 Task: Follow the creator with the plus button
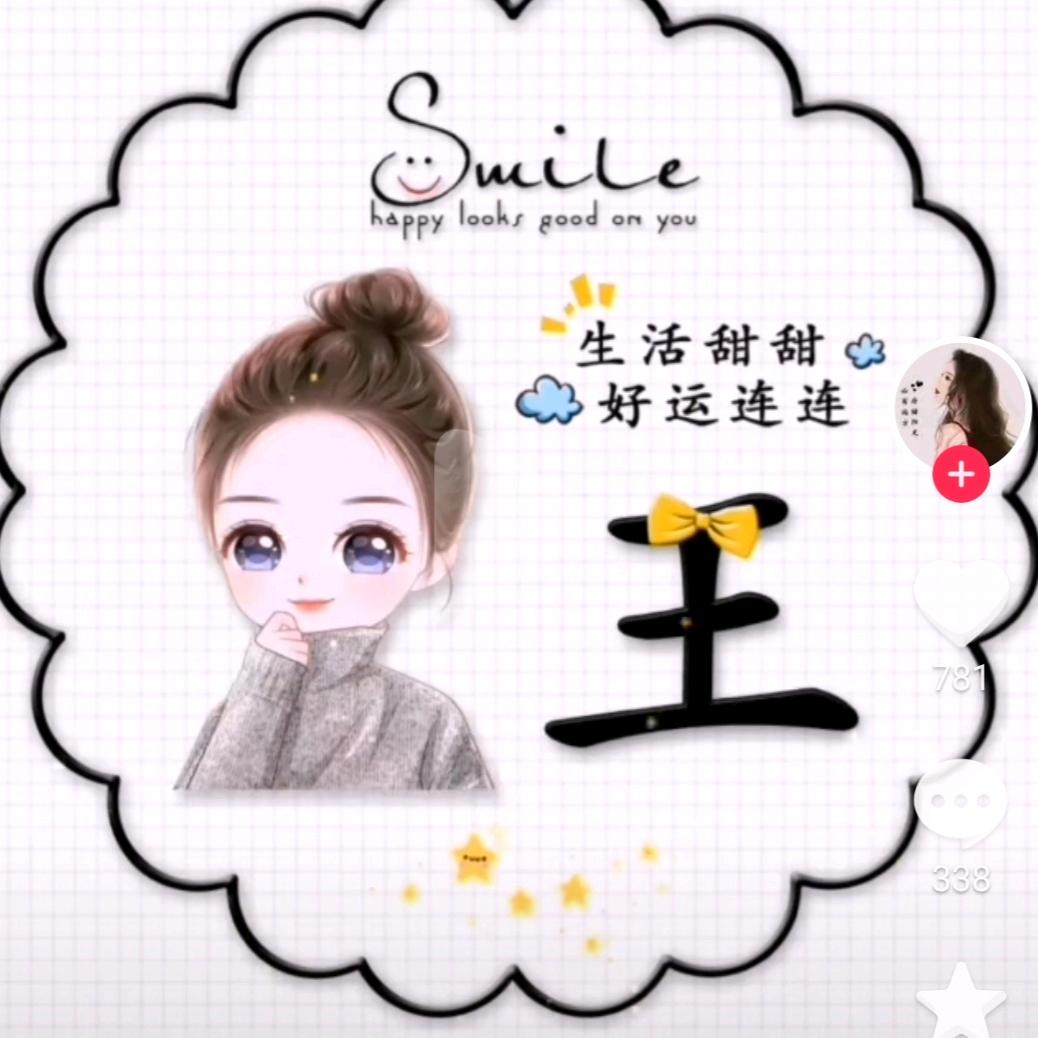point(961,474)
